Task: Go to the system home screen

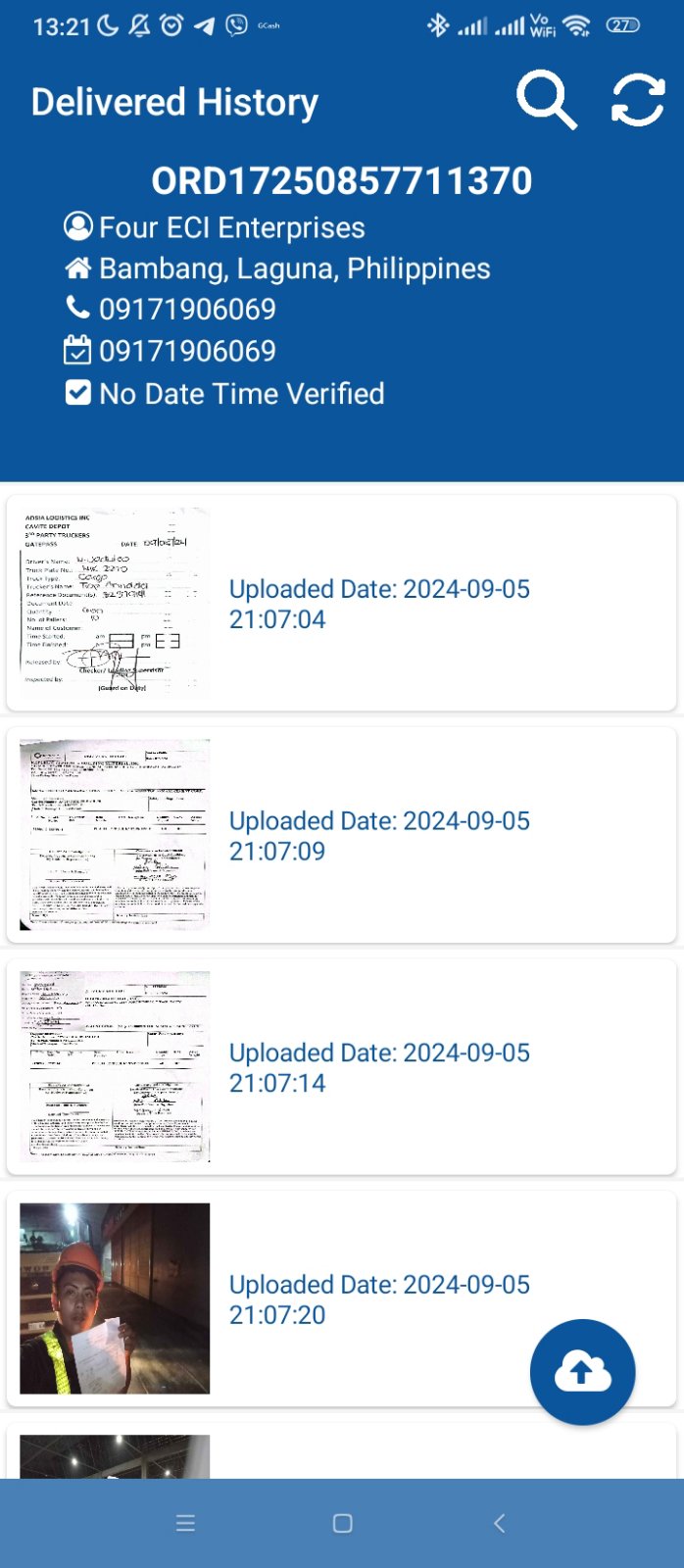Action: point(342,1523)
